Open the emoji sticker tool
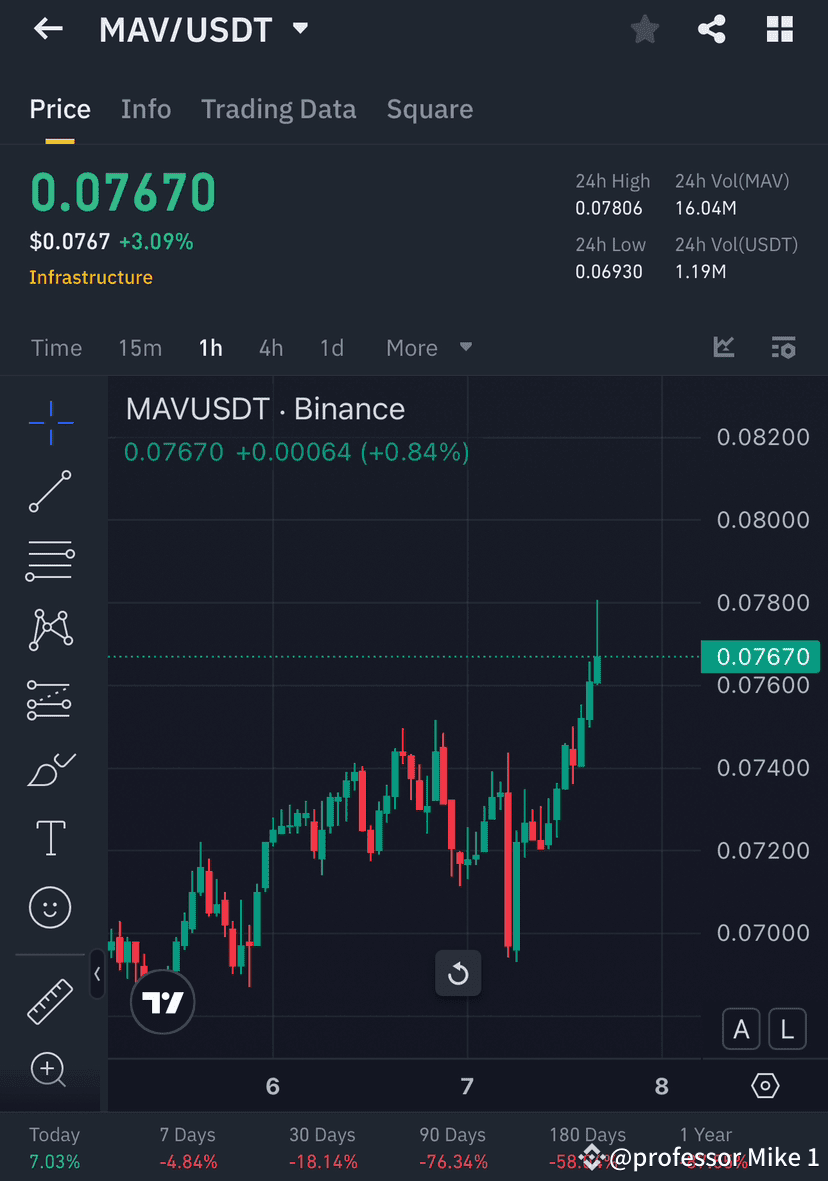Viewport: 828px width, 1181px height. [50, 907]
